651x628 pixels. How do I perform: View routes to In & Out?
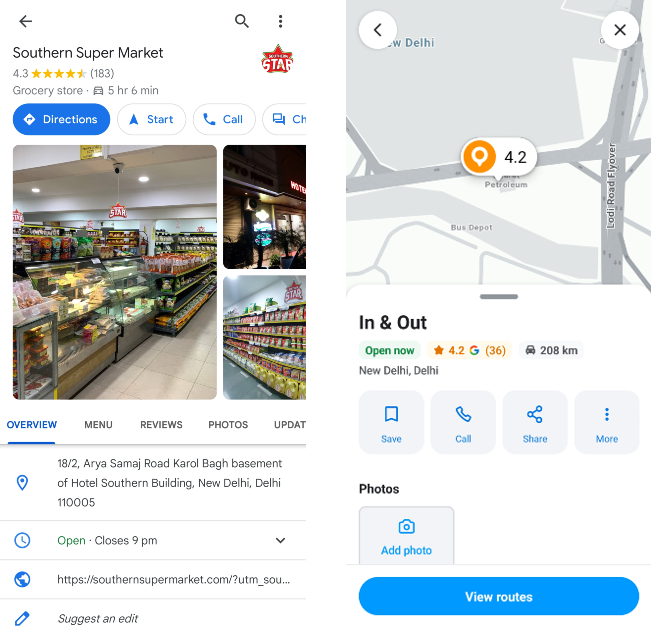pyautogui.click(x=498, y=597)
